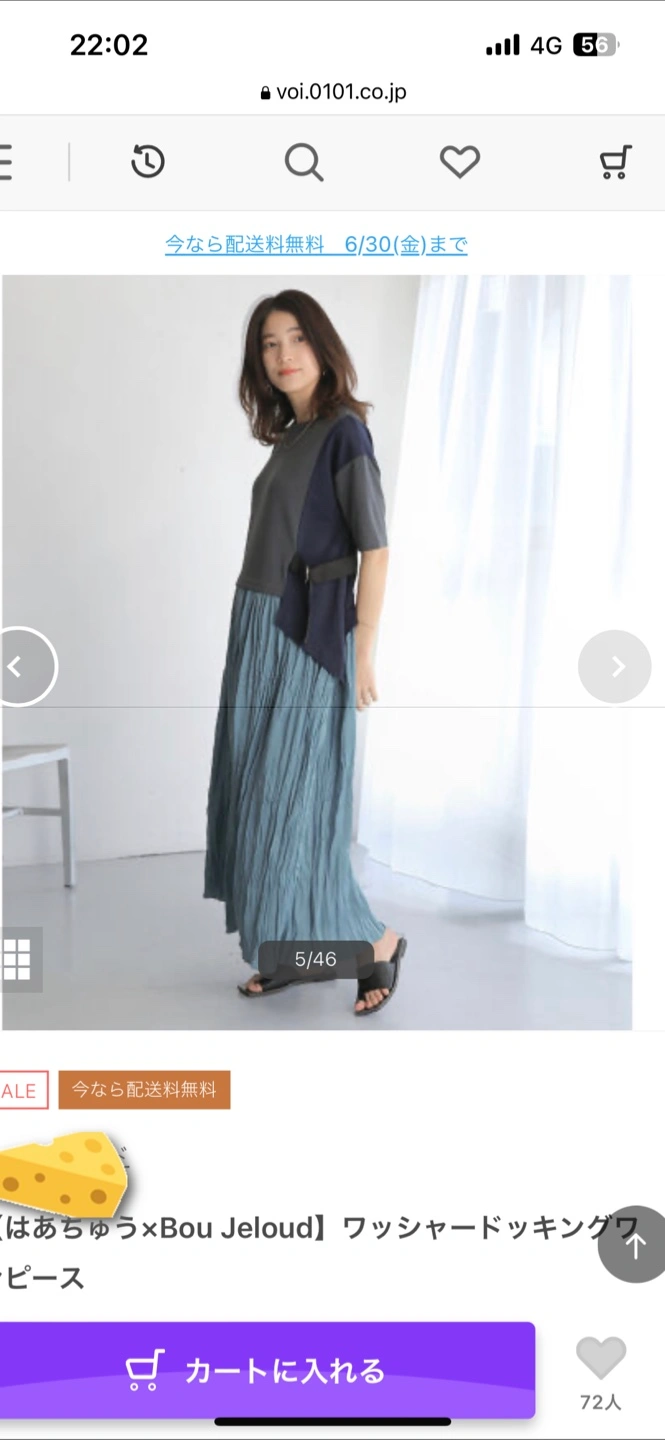The height and width of the screenshot is (1440, 665).
Task: Jump back to page top arrow
Action: click(634, 1244)
